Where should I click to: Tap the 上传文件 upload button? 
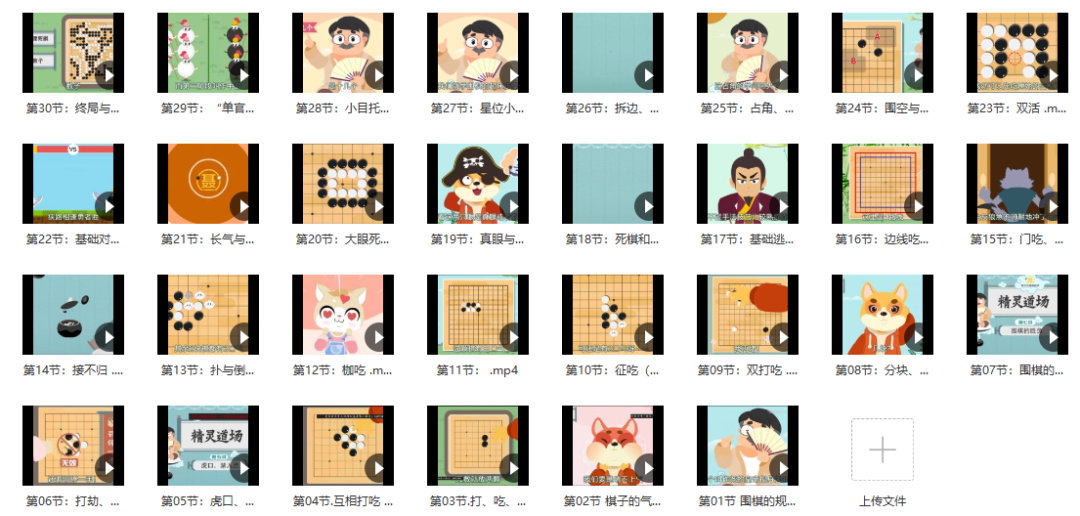pos(882,450)
